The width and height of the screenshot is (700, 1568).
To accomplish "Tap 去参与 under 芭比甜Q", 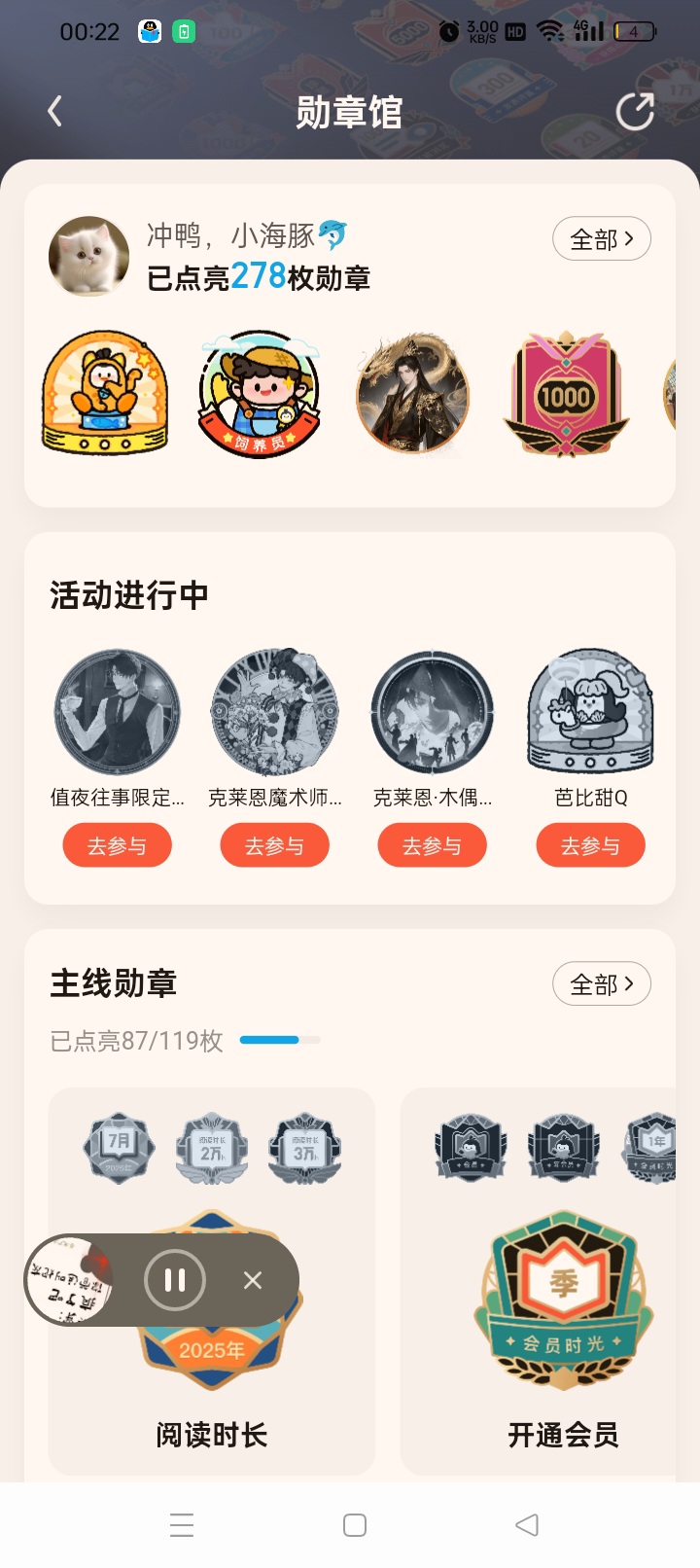I will click(x=590, y=845).
